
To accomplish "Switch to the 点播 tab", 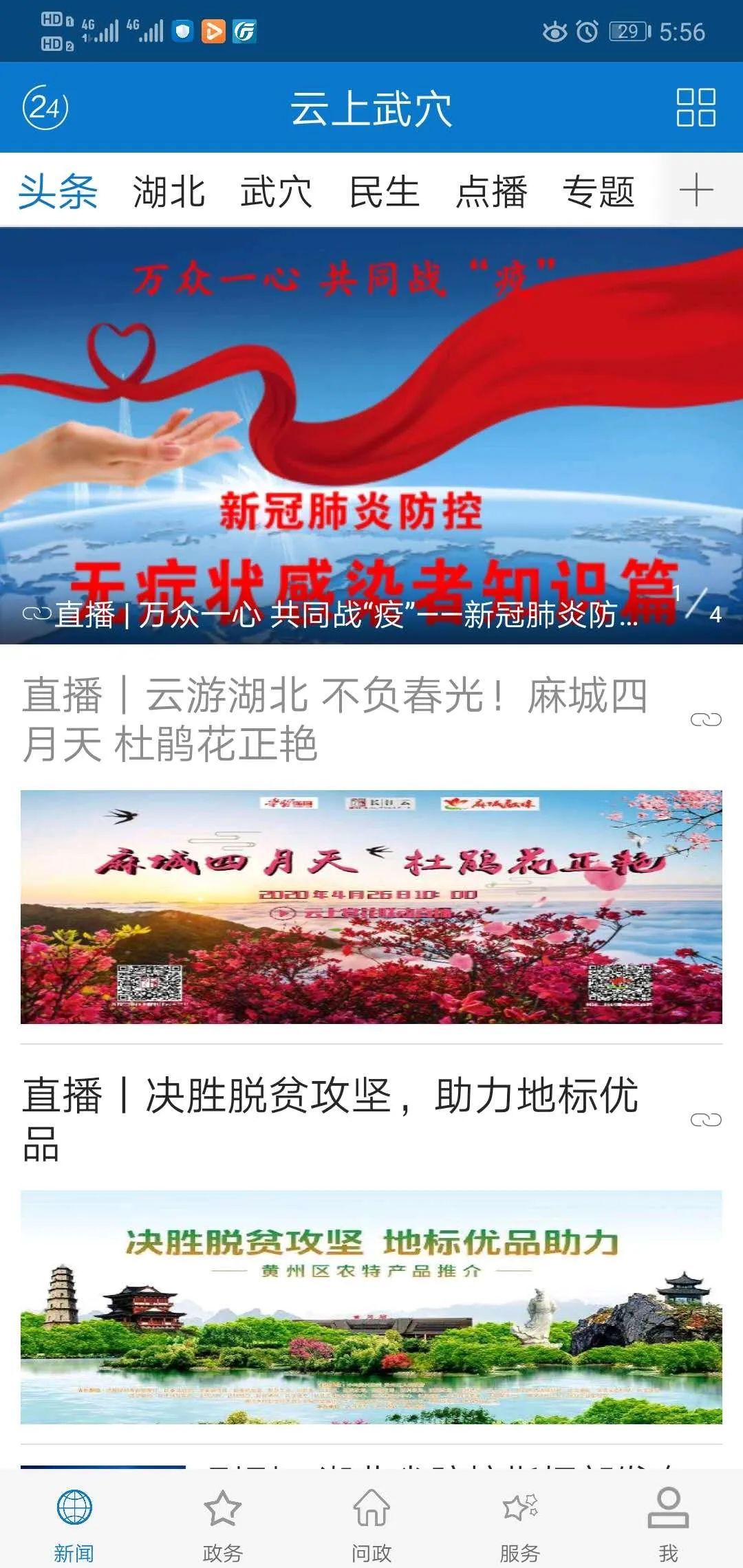I will coord(491,191).
